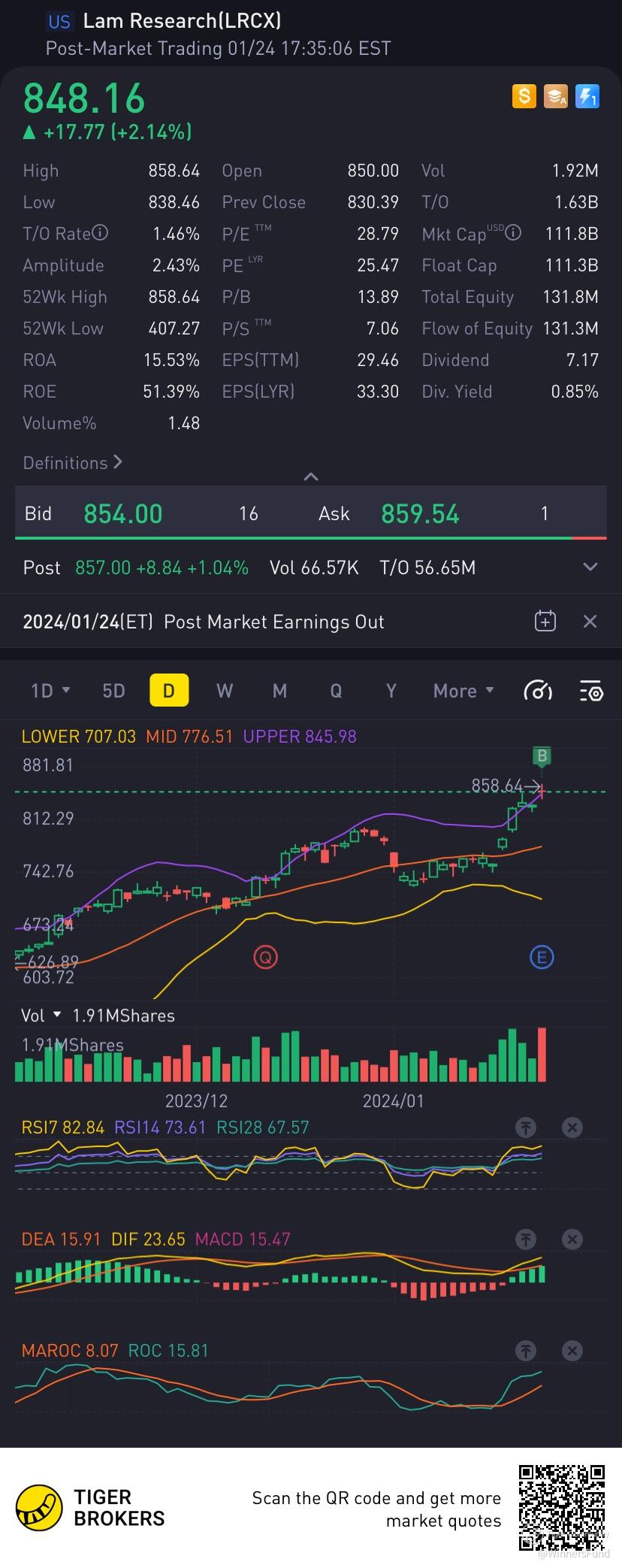The image size is (622, 1568).
Task: Show T/O Rate info tooltip
Action: tap(100, 233)
